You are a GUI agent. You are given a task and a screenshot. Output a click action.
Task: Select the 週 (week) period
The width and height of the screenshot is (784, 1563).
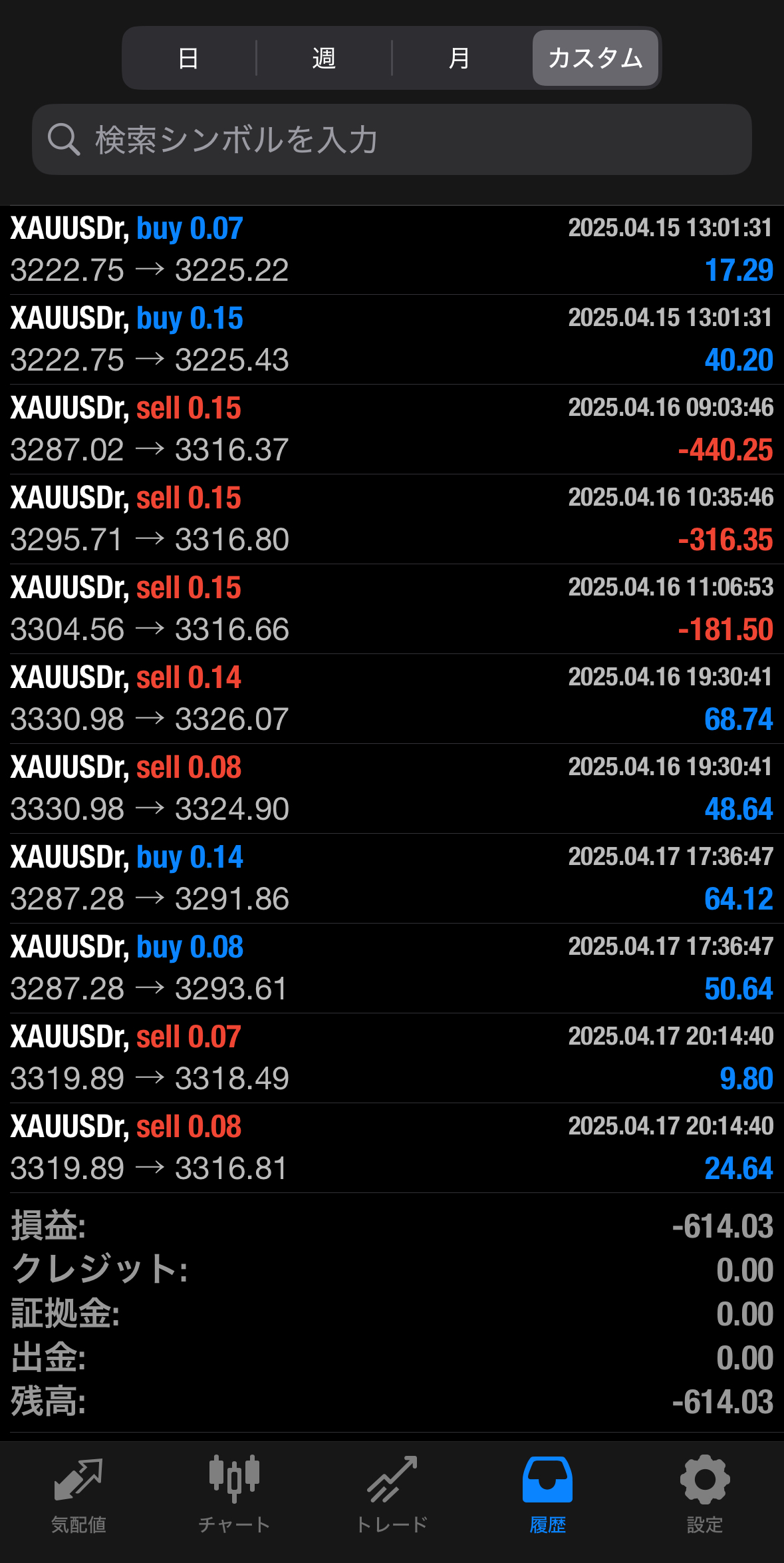point(324,59)
